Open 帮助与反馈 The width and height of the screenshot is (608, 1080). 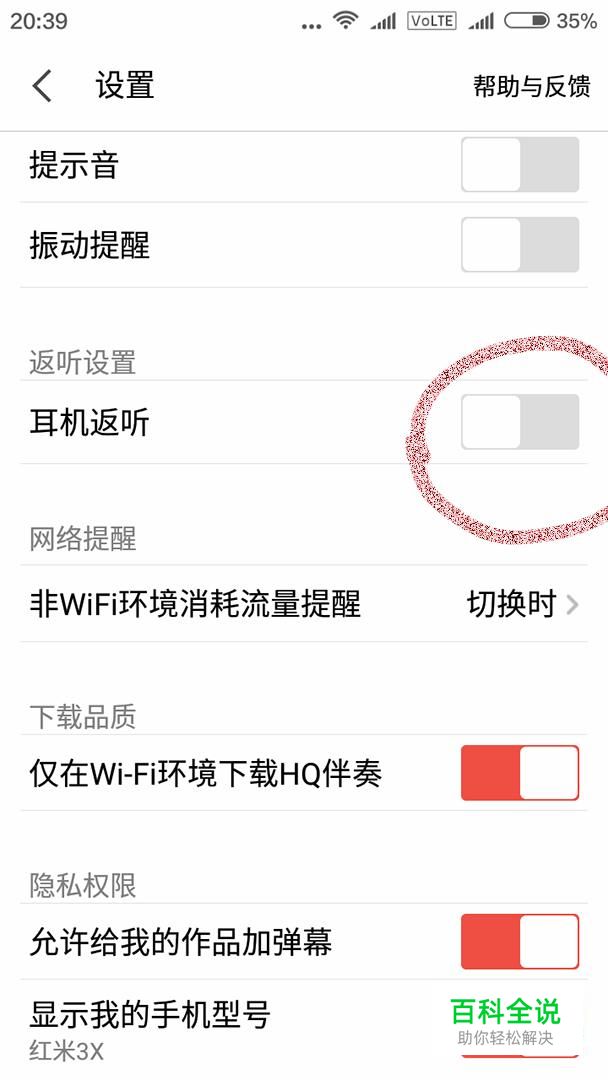pos(531,87)
